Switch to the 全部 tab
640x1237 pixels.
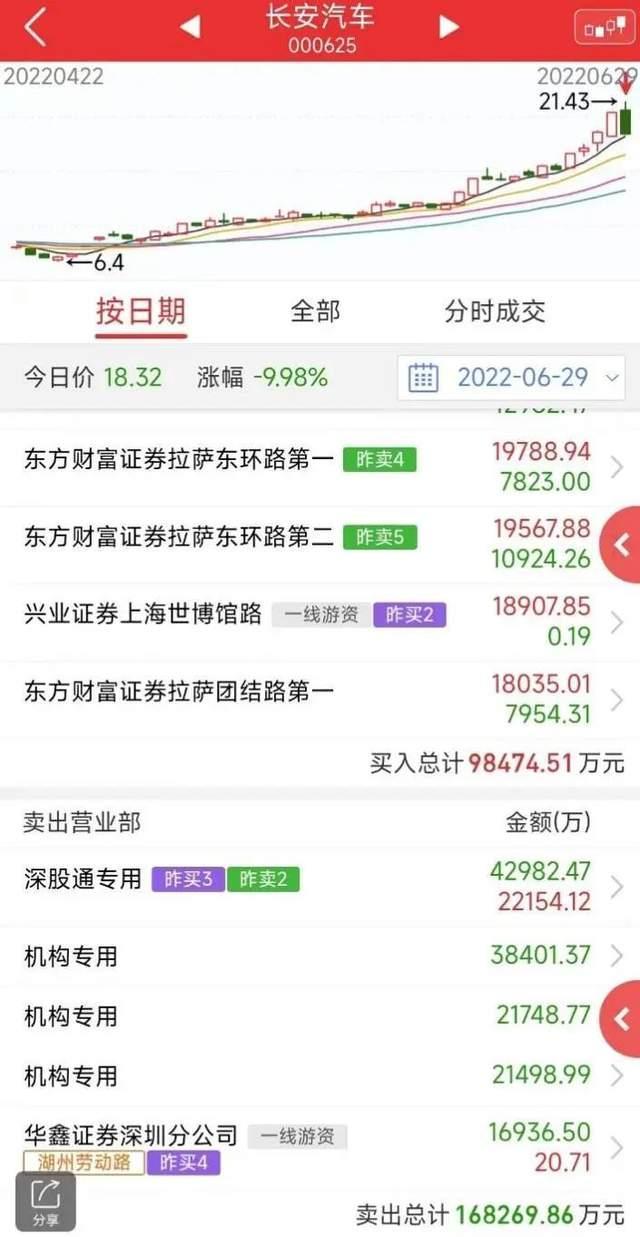coord(315,311)
